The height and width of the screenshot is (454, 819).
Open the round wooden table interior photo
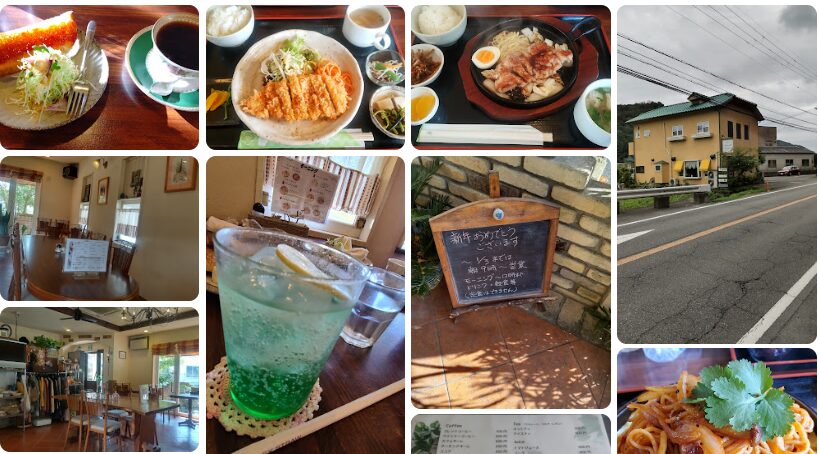99,228
